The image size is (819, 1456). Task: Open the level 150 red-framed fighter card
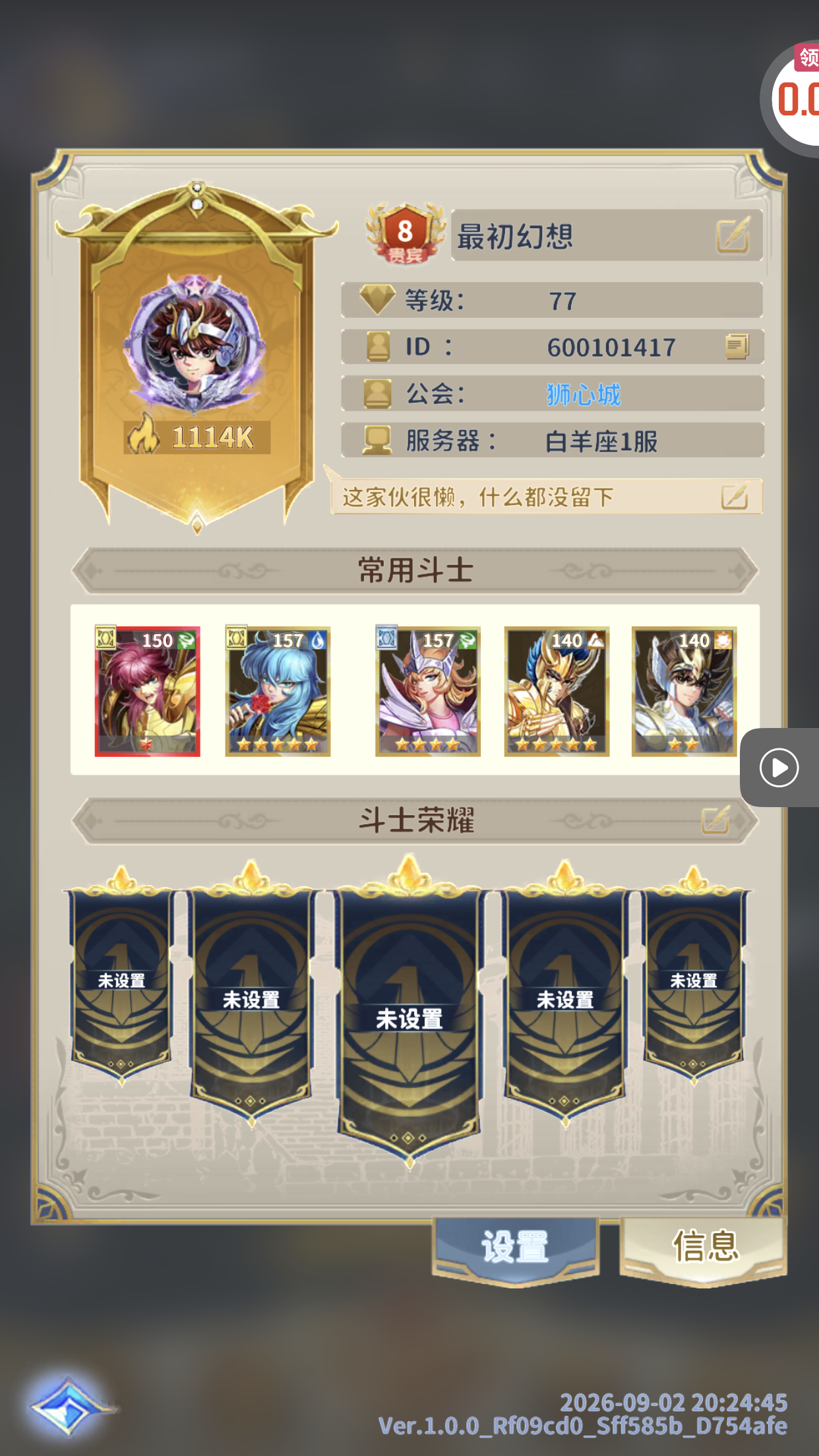tap(147, 690)
